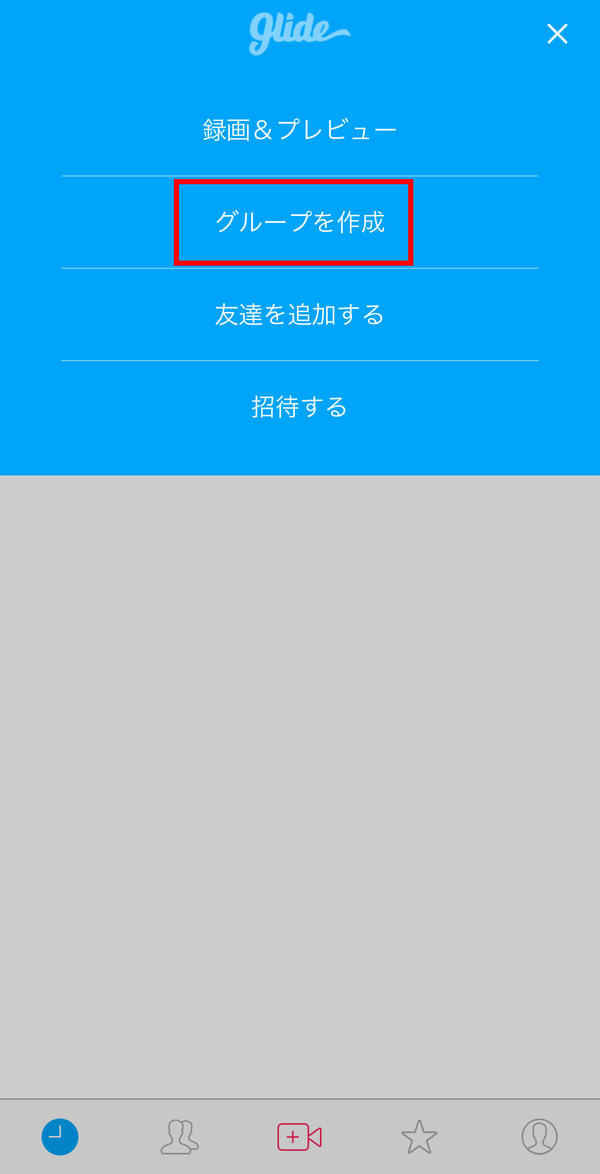The image size is (600, 1174).
Task: Choose 友達を追加する menu item
Action: click(x=300, y=314)
